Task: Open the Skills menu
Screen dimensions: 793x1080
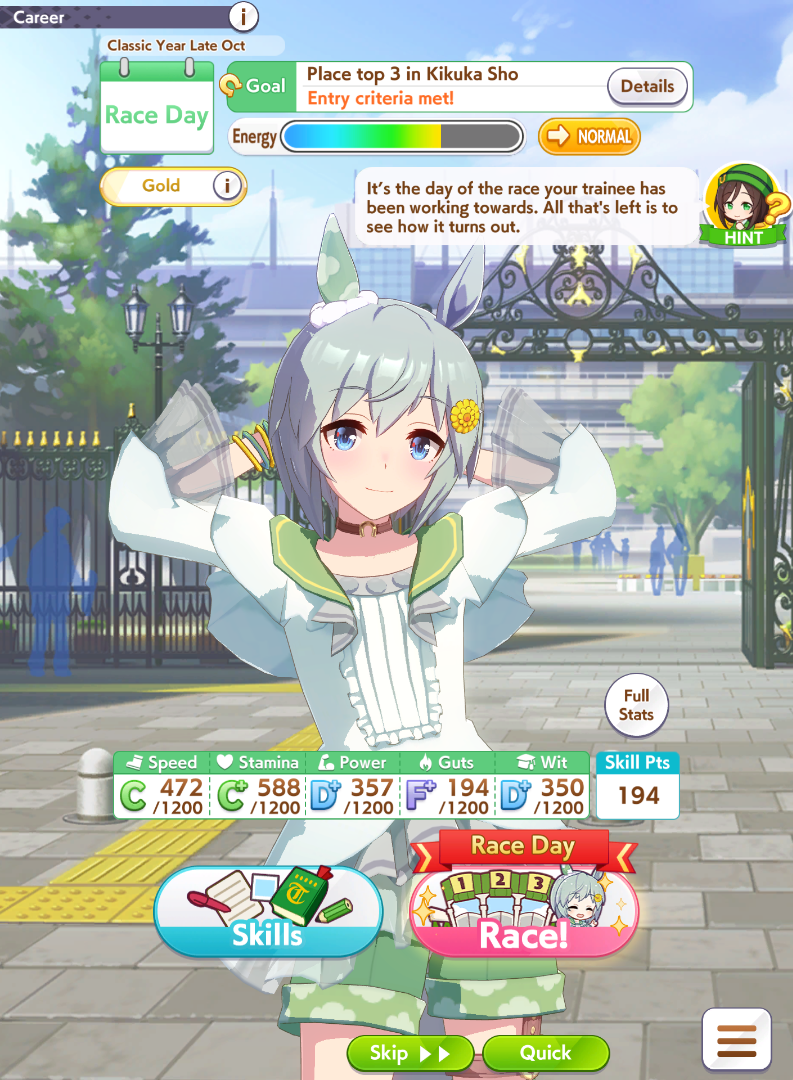Action: click(268, 911)
